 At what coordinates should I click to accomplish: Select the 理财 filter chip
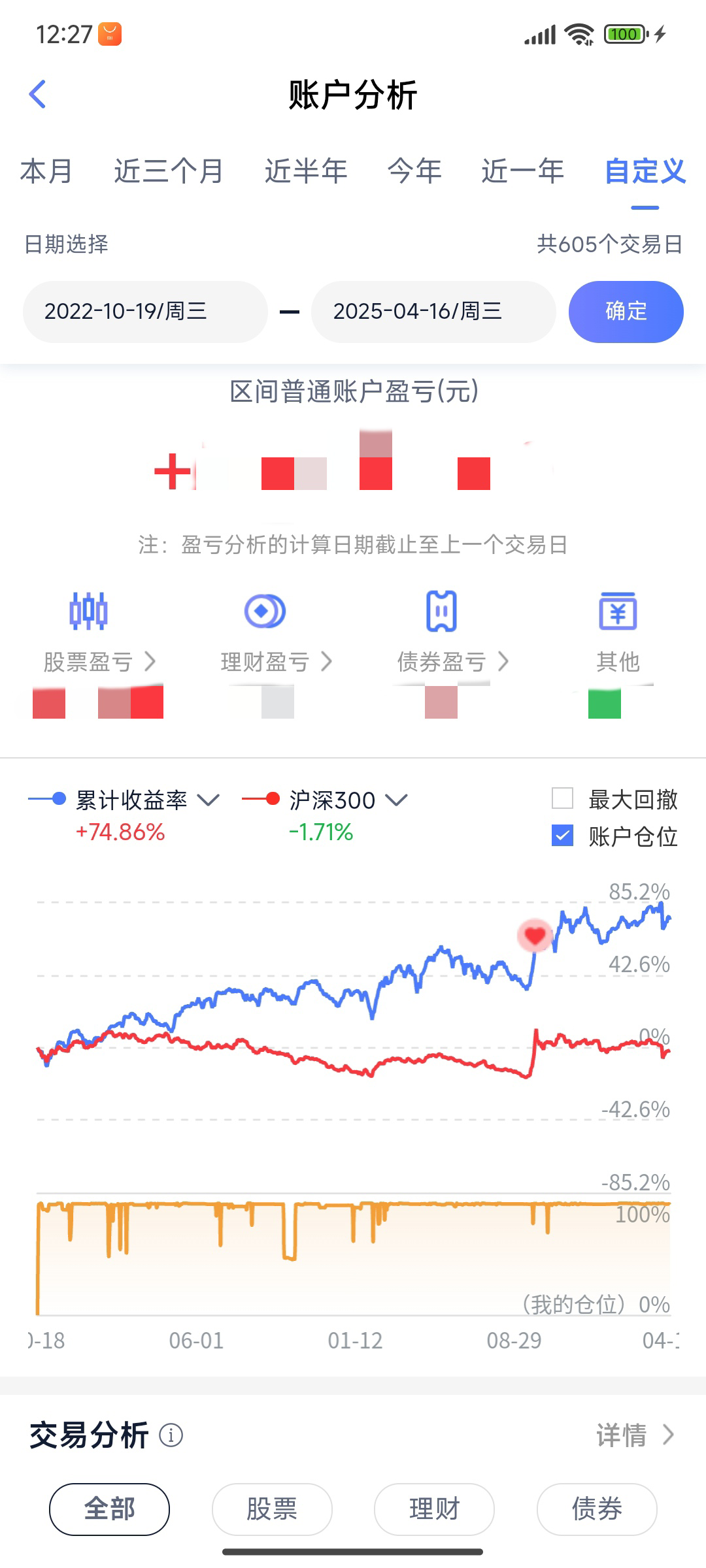(434, 1509)
